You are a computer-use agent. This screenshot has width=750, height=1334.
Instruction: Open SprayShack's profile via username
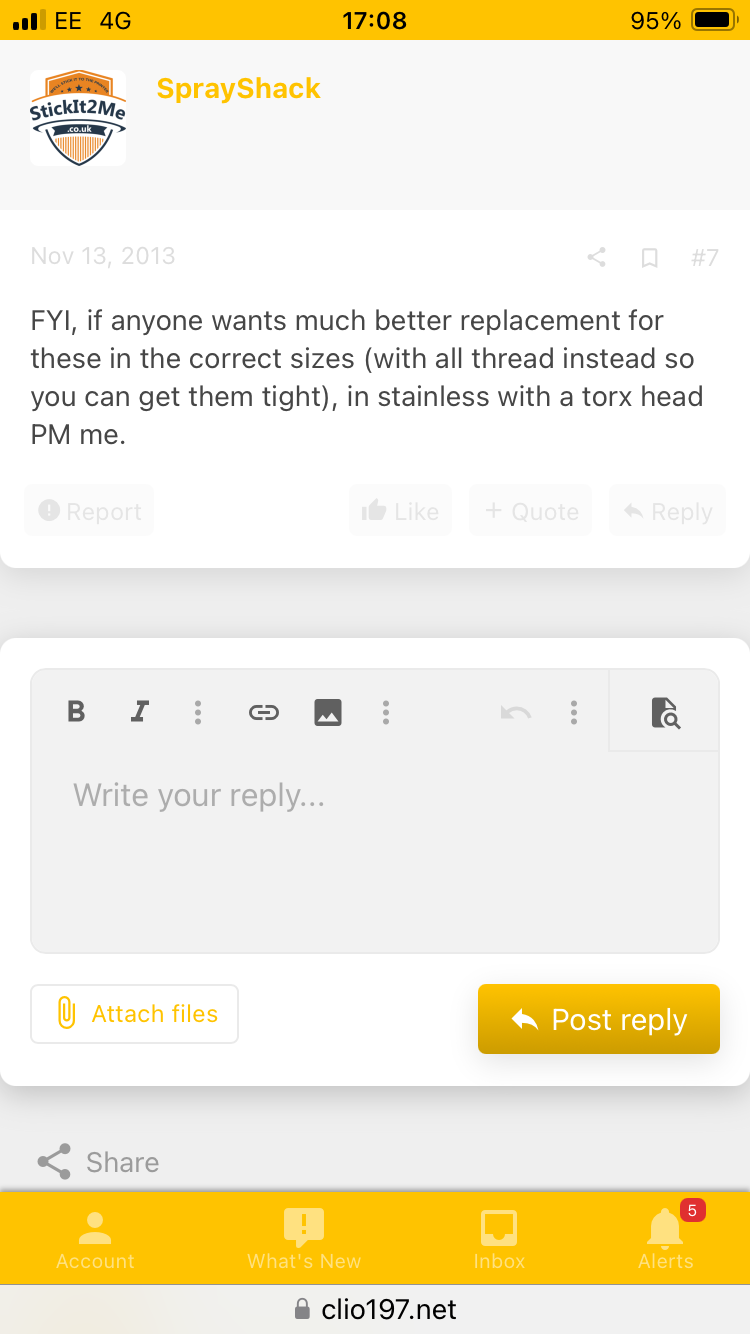coord(238,88)
